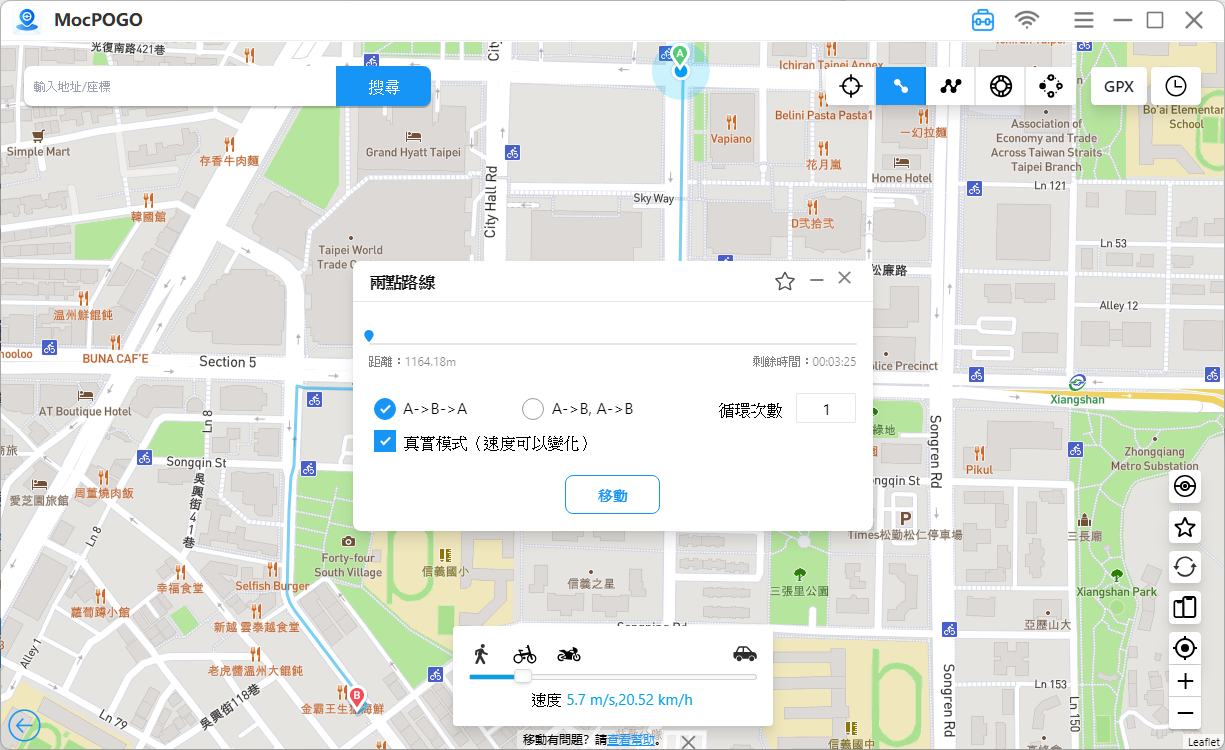Open the hamburger menu in title bar
Viewport: 1225px width, 750px height.
pyautogui.click(x=1084, y=20)
